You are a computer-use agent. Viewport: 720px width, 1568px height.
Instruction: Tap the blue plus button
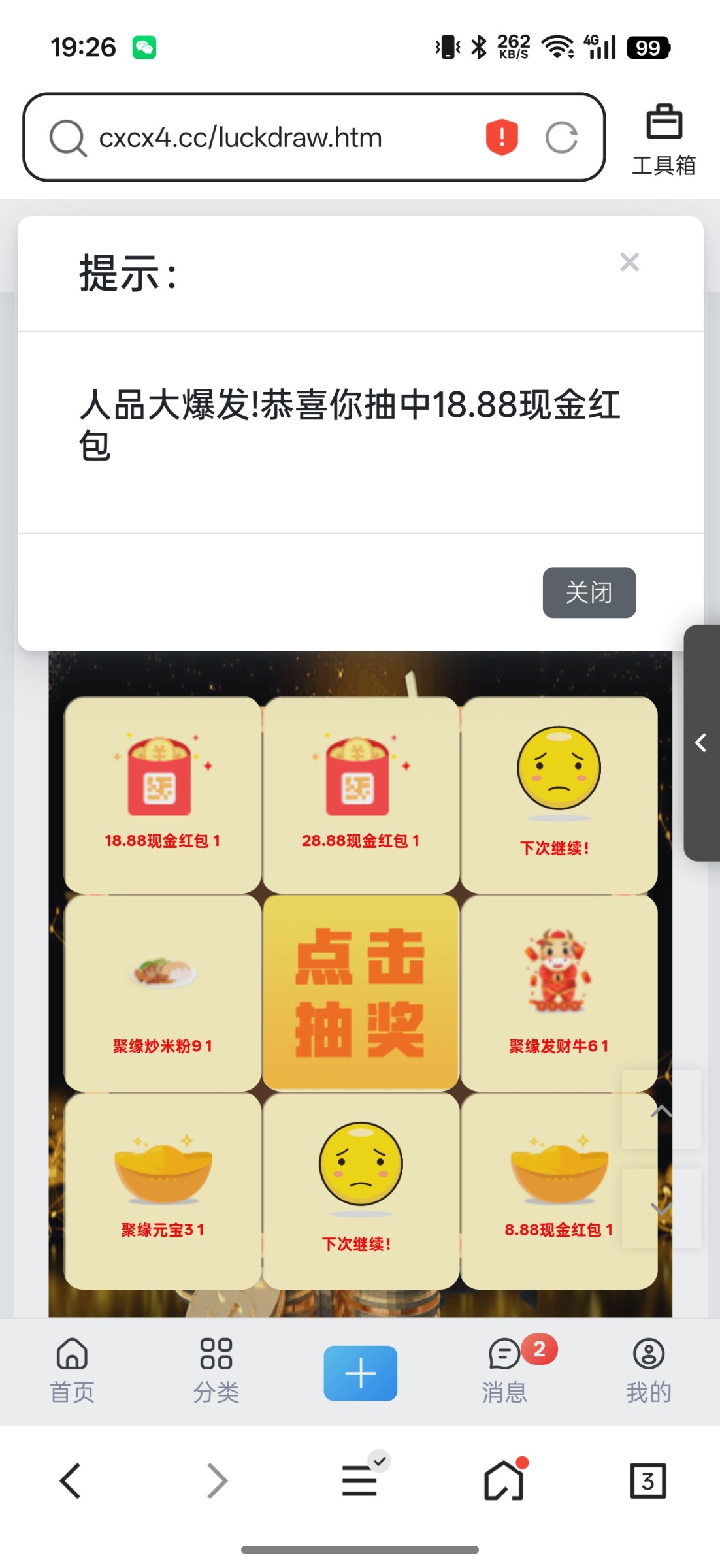pos(360,1373)
